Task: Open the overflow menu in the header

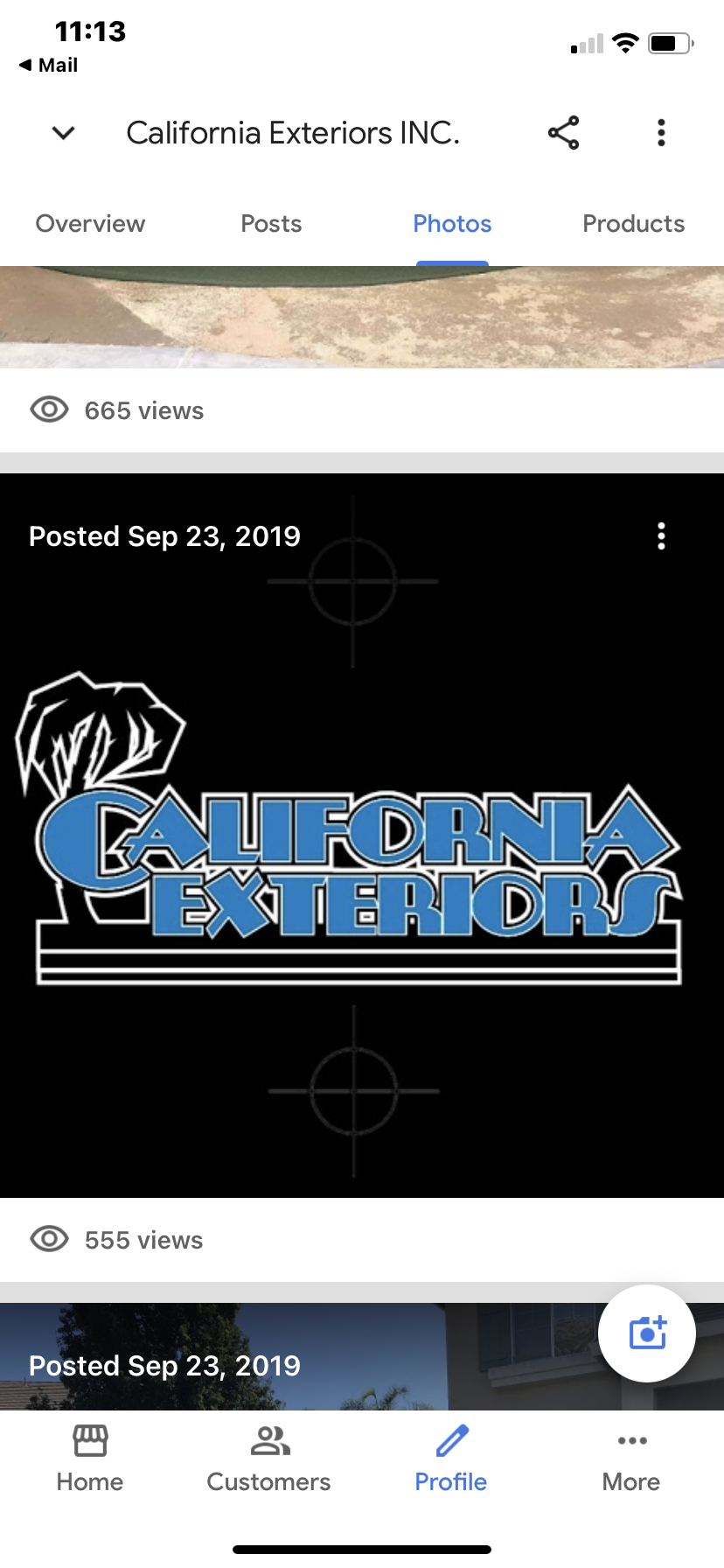Action: coord(661,133)
